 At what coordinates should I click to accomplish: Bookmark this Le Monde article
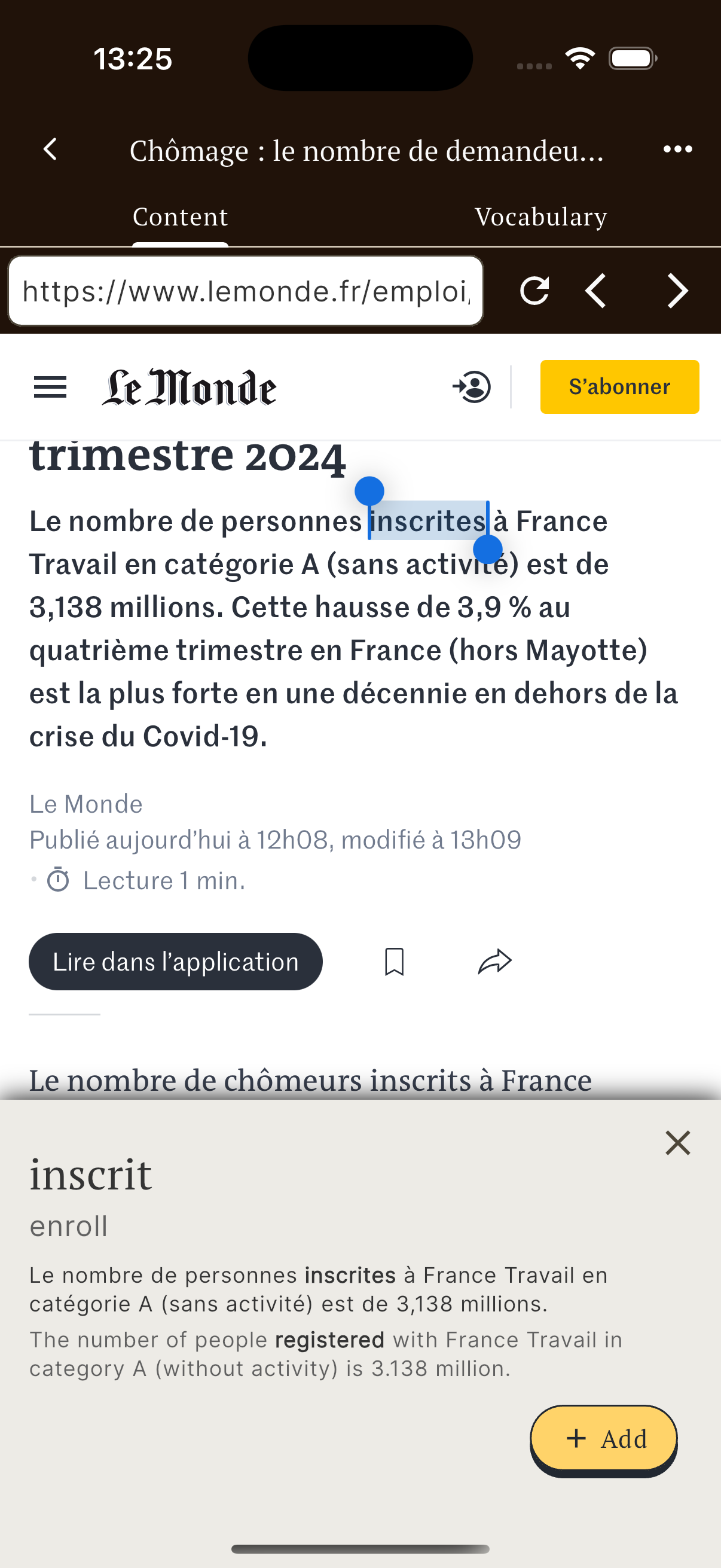click(394, 962)
